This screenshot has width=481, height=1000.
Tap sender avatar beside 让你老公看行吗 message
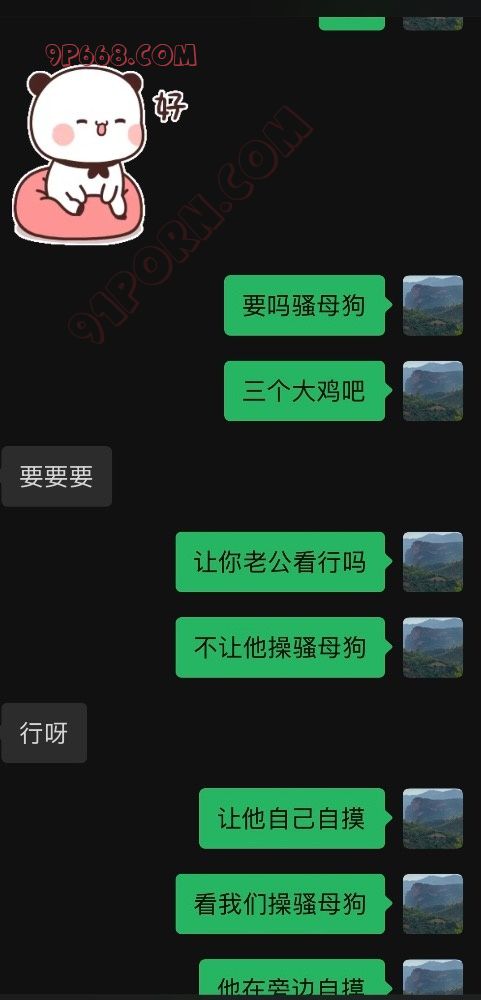433,562
